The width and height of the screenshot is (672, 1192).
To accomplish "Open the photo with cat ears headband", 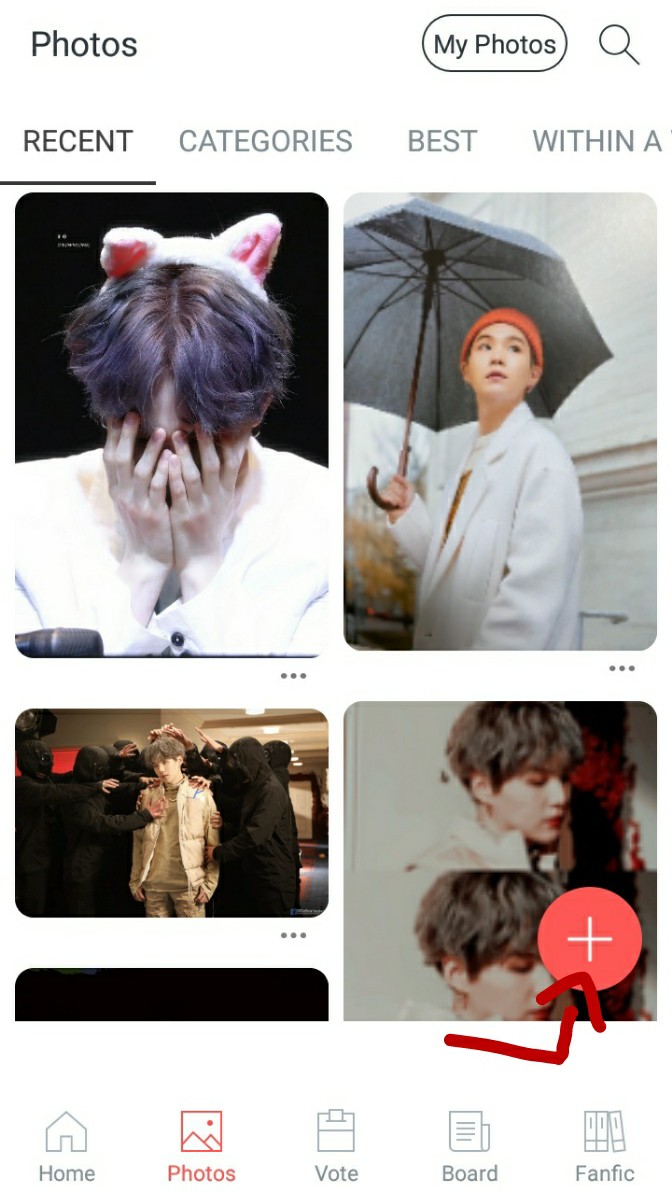I will 172,425.
